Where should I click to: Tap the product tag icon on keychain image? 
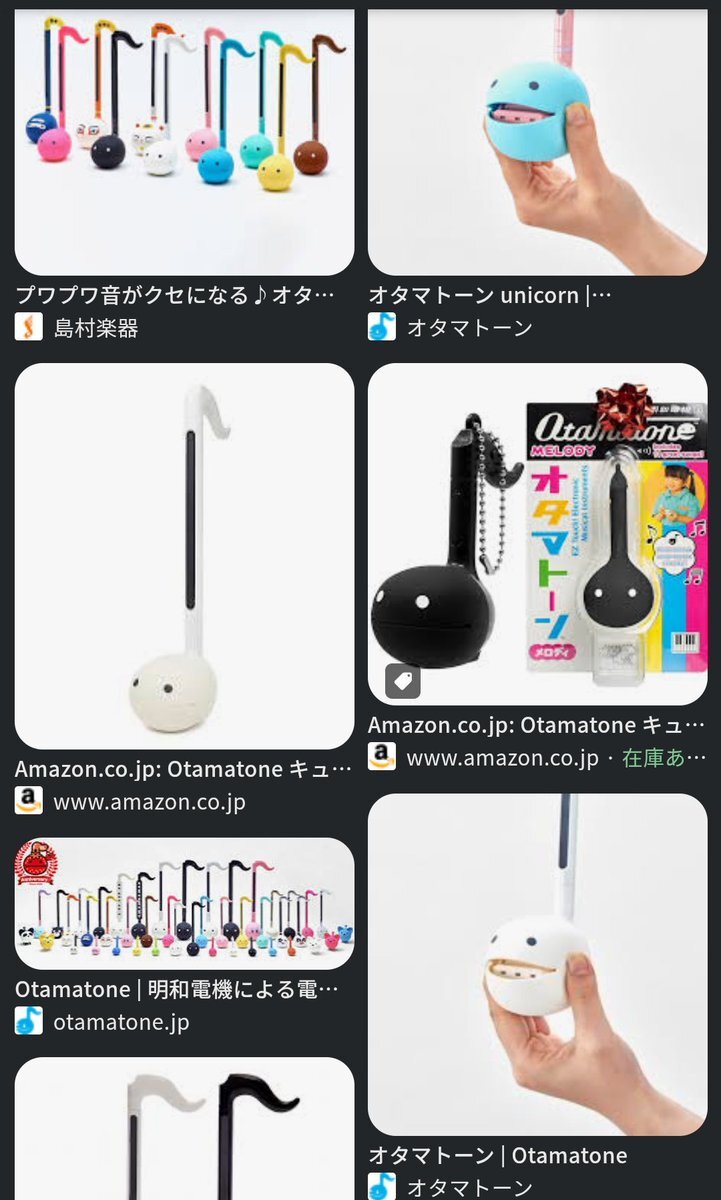point(403,682)
